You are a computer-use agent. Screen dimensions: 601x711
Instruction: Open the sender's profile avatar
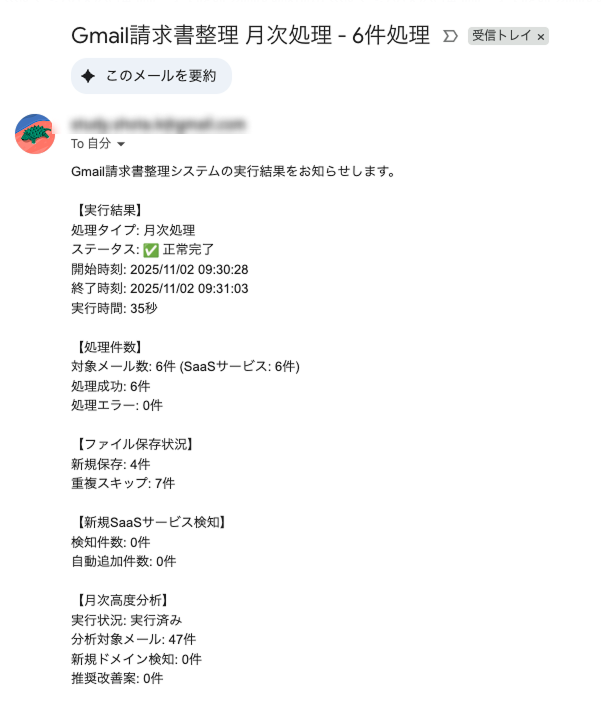tap(35, 133)
